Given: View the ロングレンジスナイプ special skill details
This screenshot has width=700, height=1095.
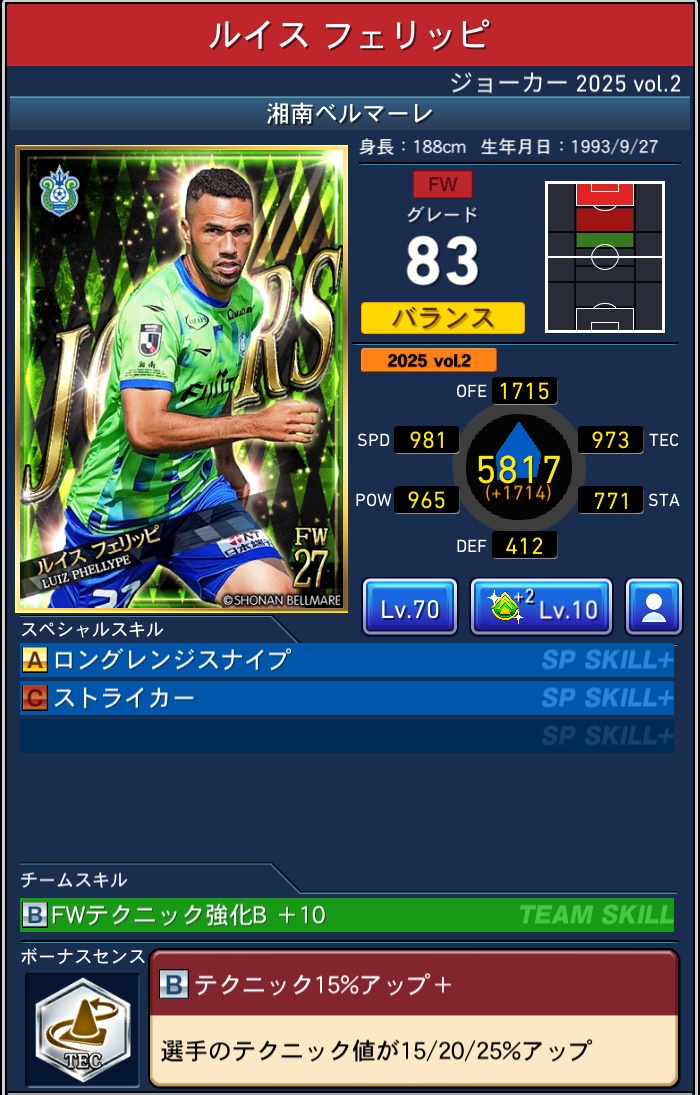Looking at the screenshot, I should (x=346, y=660).
